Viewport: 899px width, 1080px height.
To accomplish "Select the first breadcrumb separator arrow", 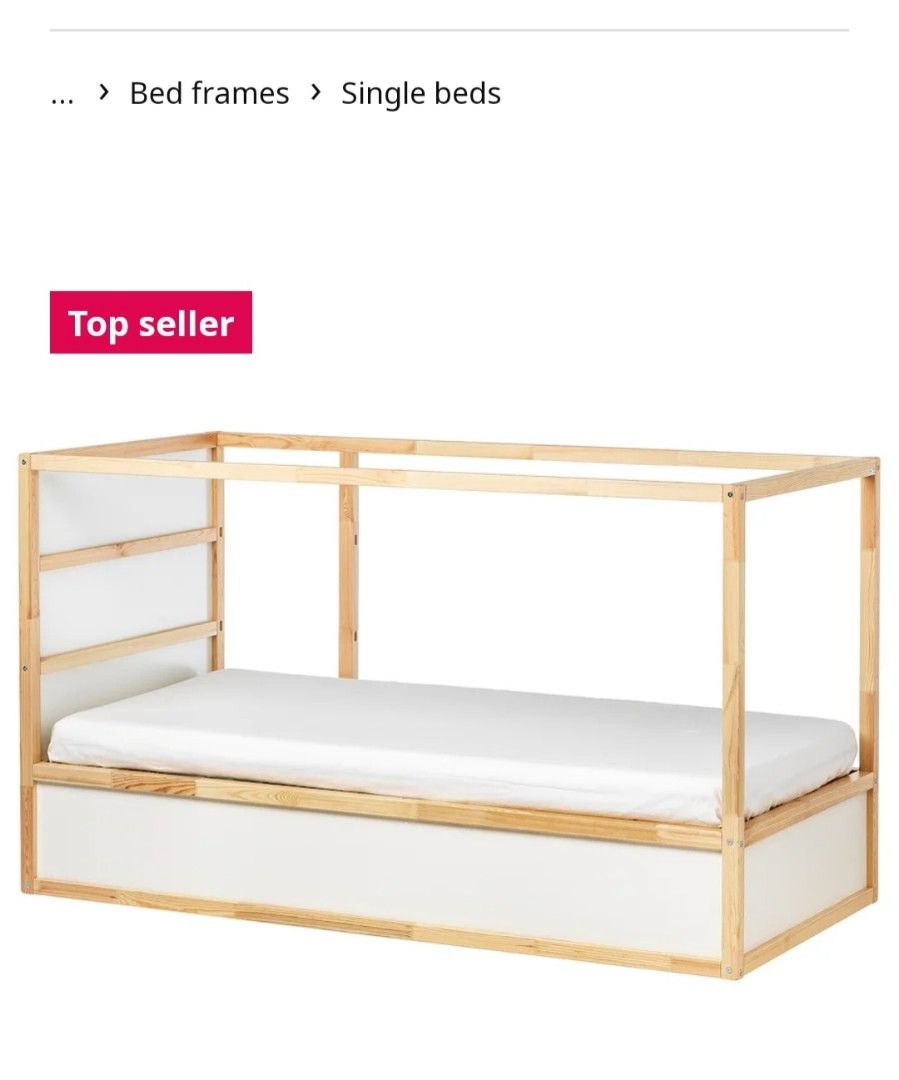I will 103,94.
